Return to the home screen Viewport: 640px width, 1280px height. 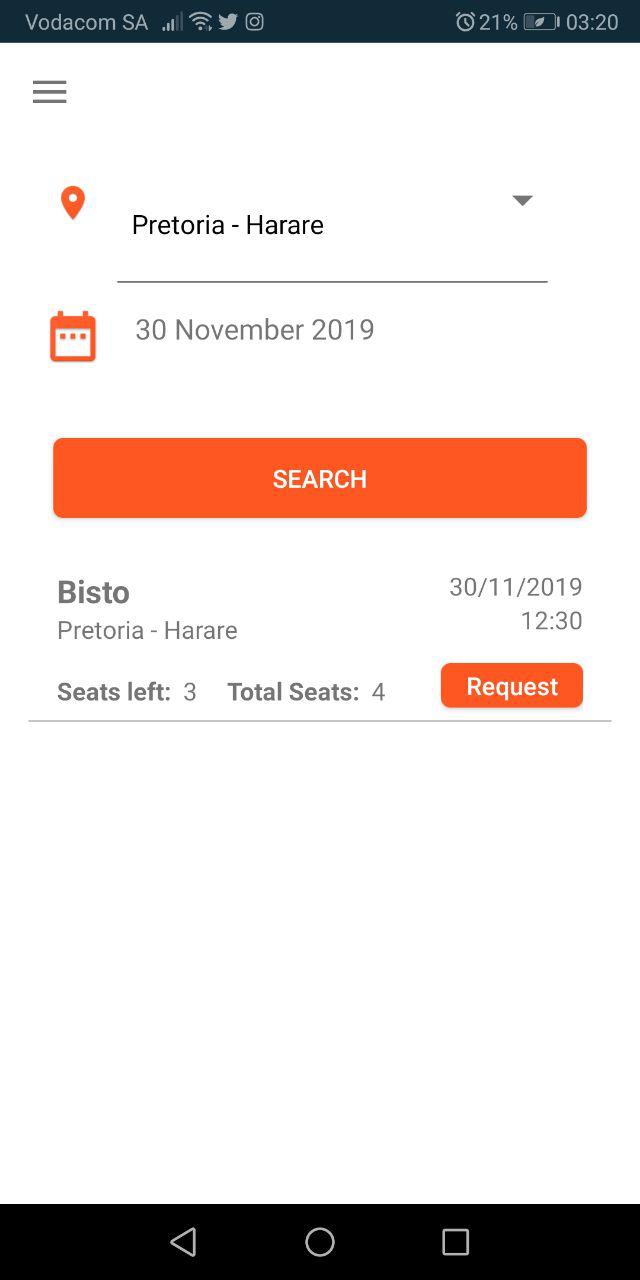(320, 1242)
